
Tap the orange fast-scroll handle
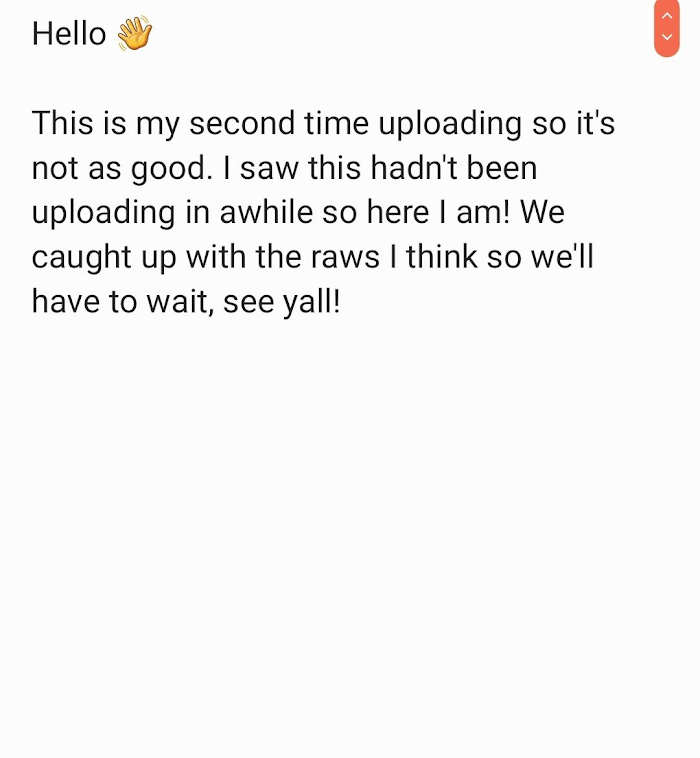pos(667,27)
